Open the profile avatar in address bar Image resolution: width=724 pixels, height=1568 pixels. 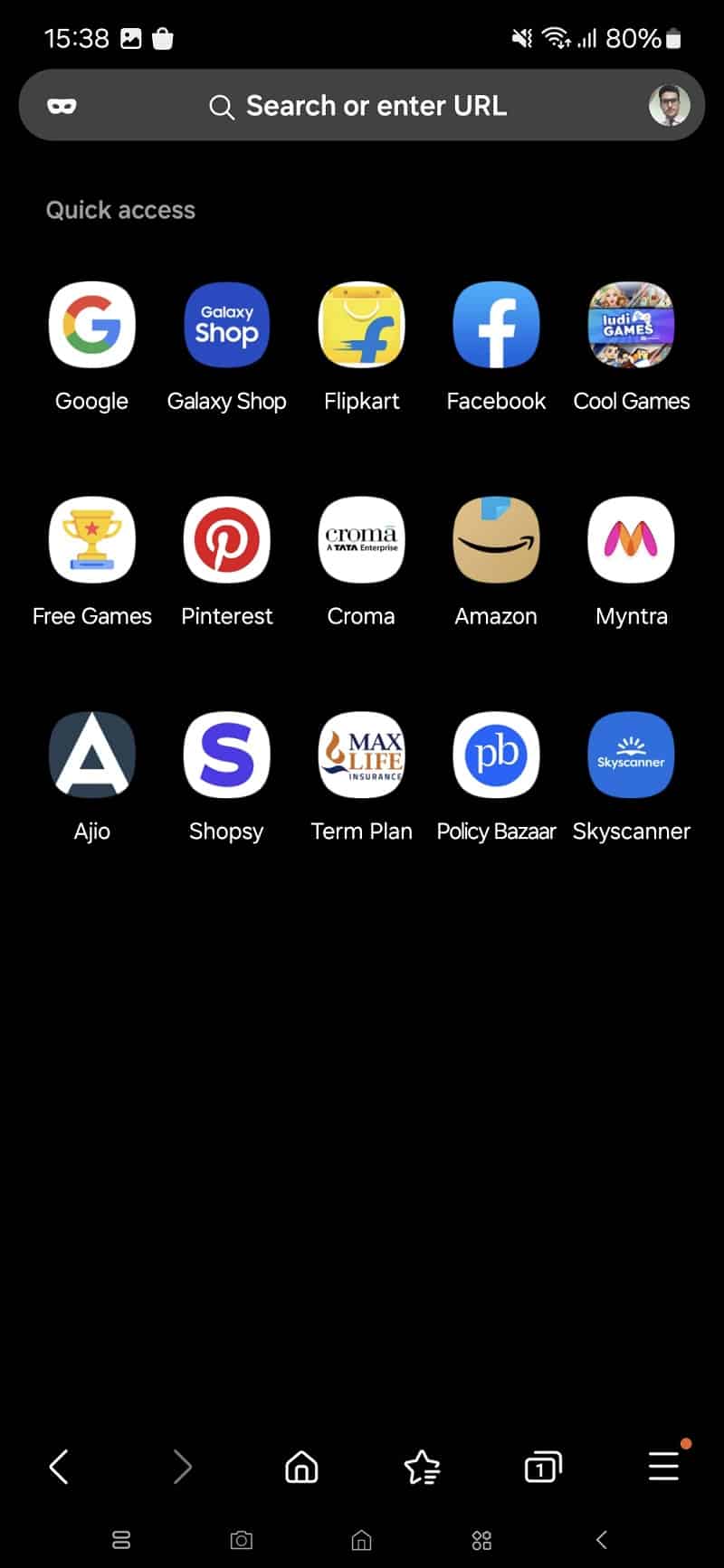click(x=670, y=106)
